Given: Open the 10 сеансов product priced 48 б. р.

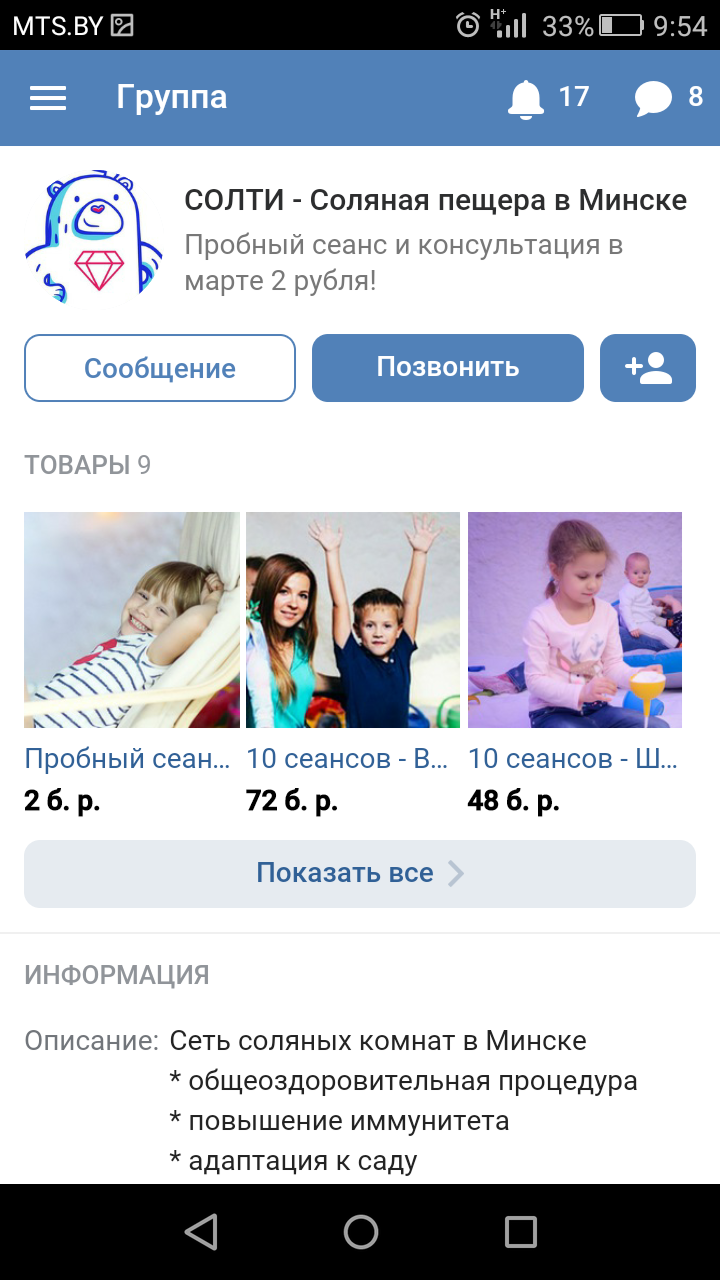Looking at the screenshot, I should [x=575, y=620].
